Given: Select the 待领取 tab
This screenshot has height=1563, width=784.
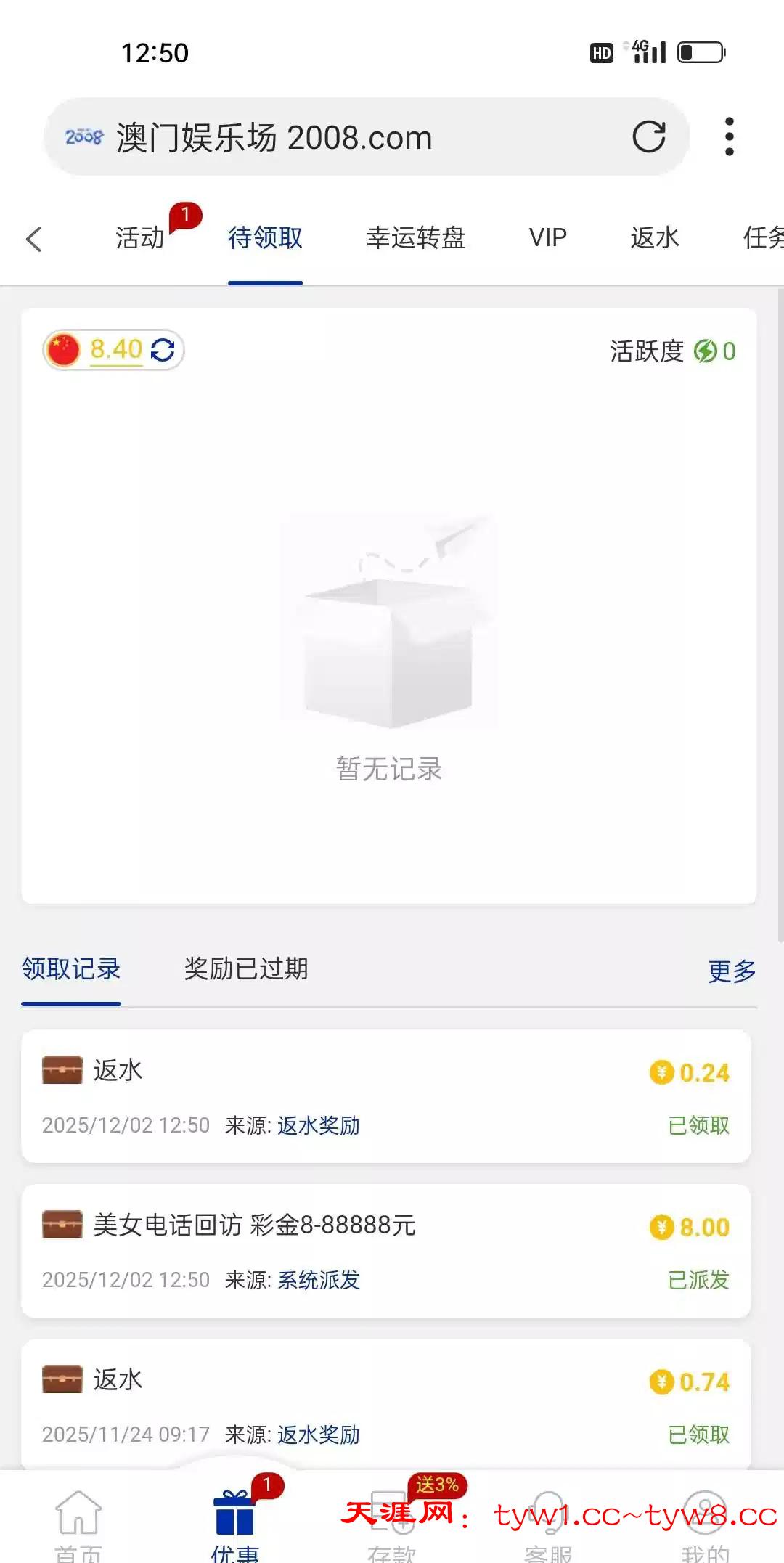Looking at the screenshot, I should click(x=265, y=238).
